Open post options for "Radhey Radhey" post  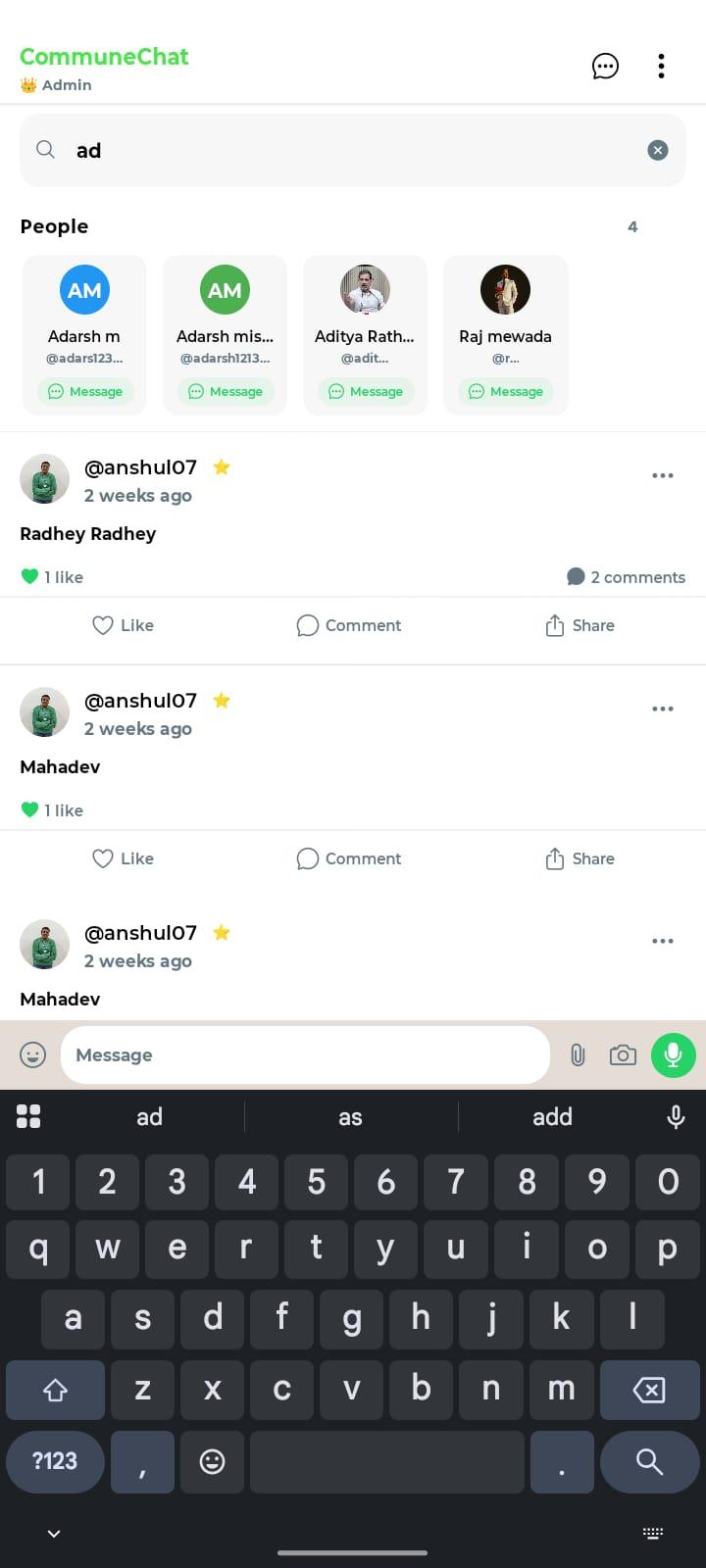point(663,475)
